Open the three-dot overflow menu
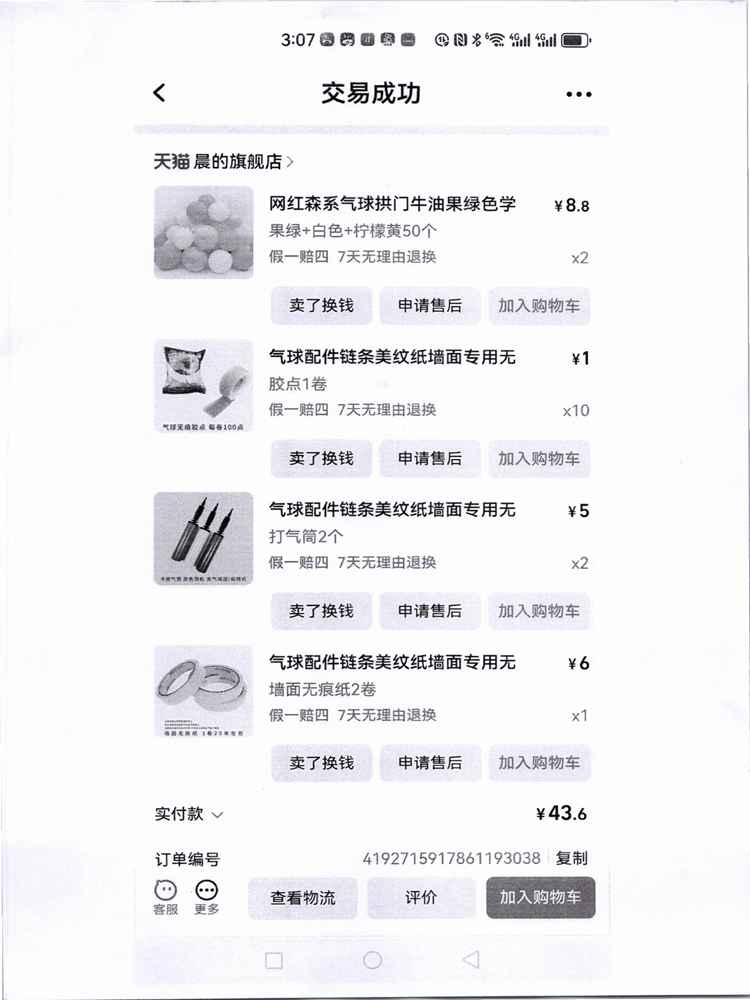 pyautogui.click(x=578, y=94)
